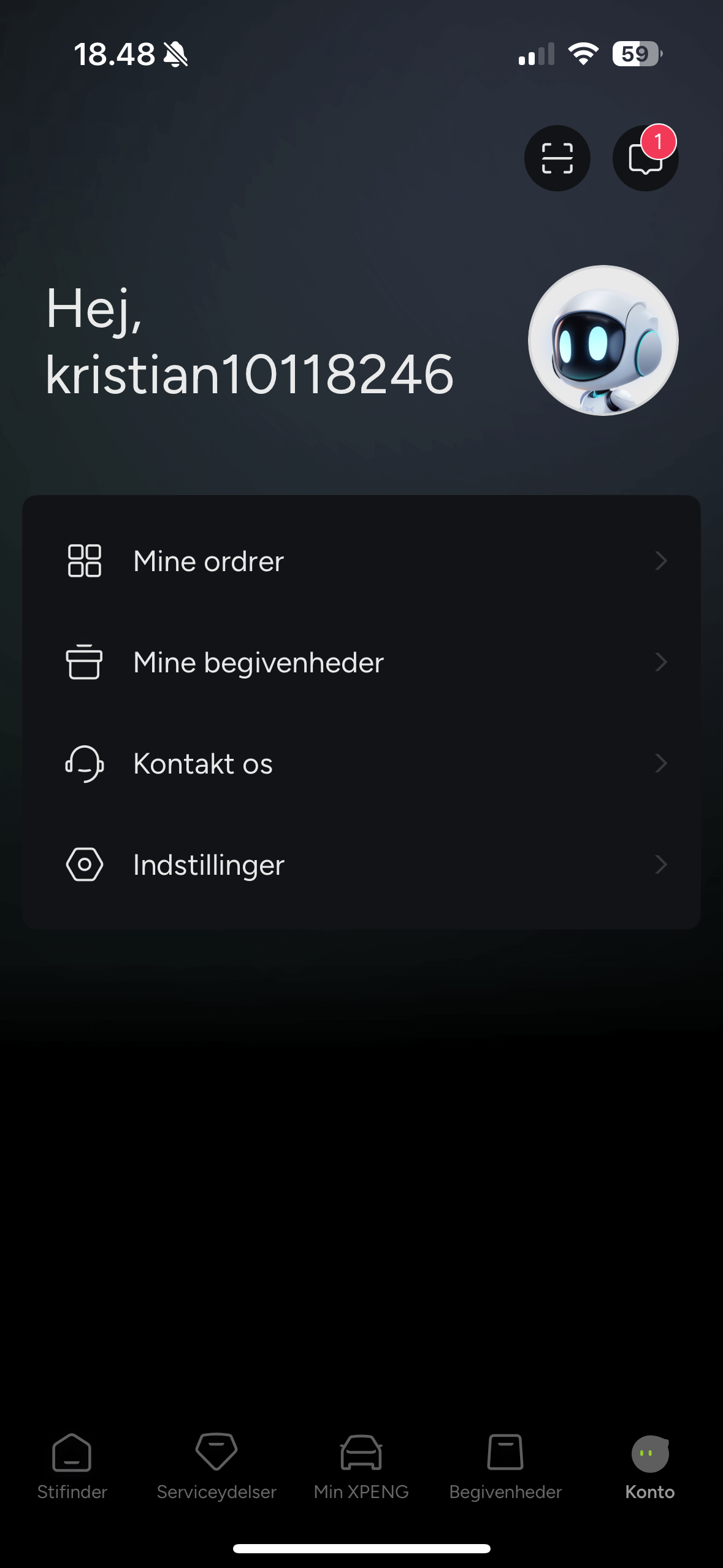Select the Begivenheder tab
Image resolution: width=723 pixels, height=1568 pixels.
(505, 1466)
